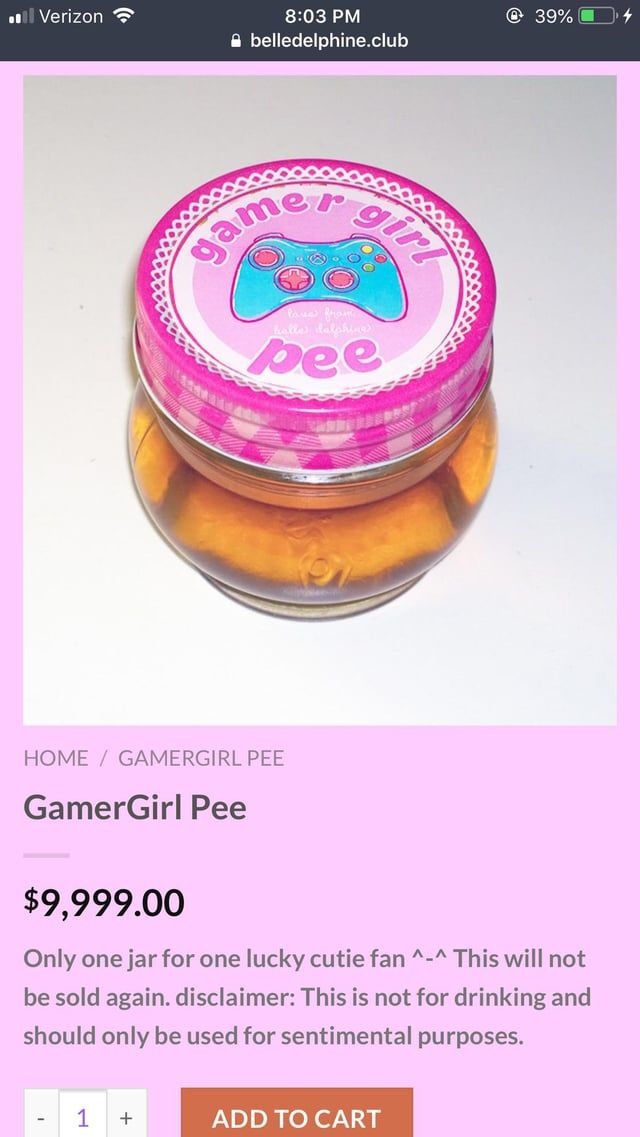Open the GamerGirl Pee product image
640x1137 pixels.
coord(320,400)
